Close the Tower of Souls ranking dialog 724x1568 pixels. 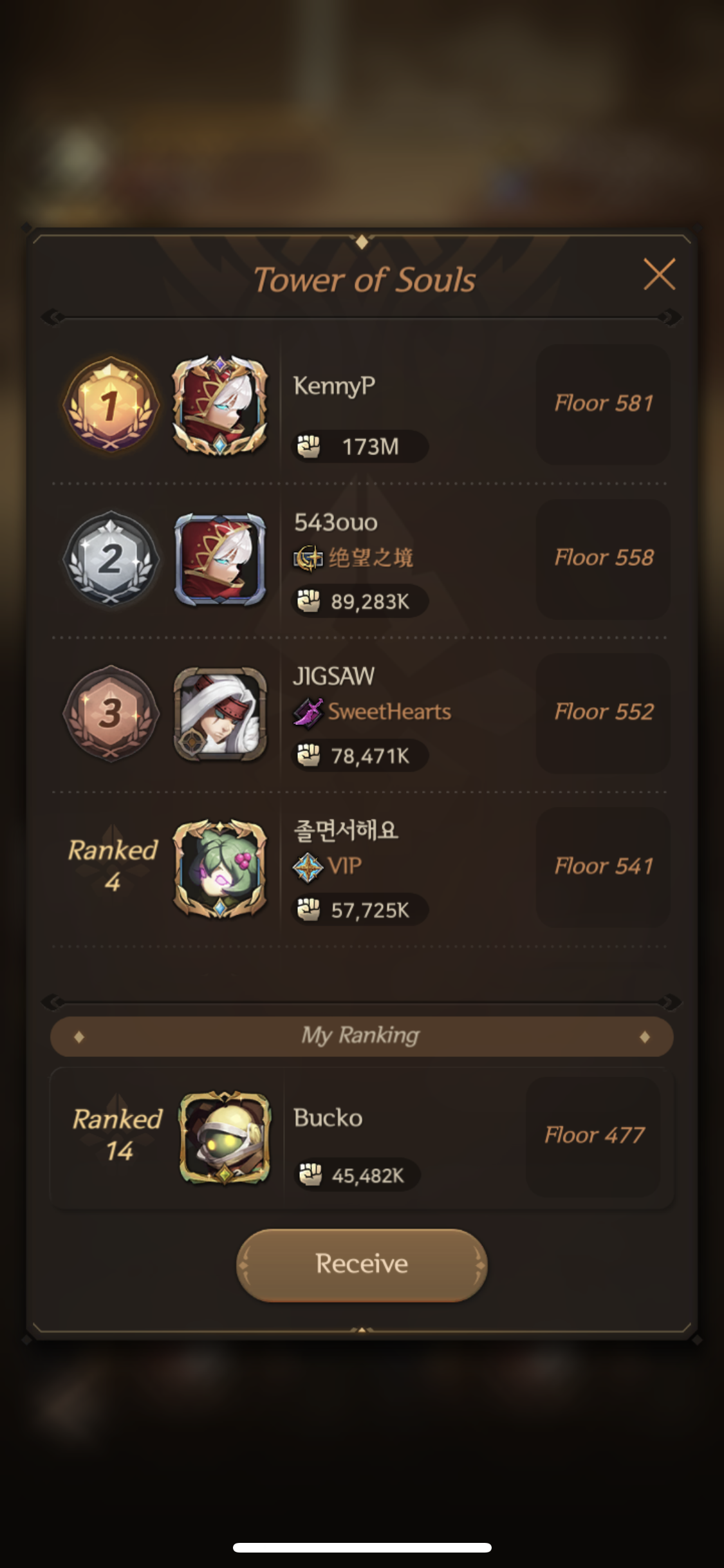pyautogui.click(x=659, y=274)
